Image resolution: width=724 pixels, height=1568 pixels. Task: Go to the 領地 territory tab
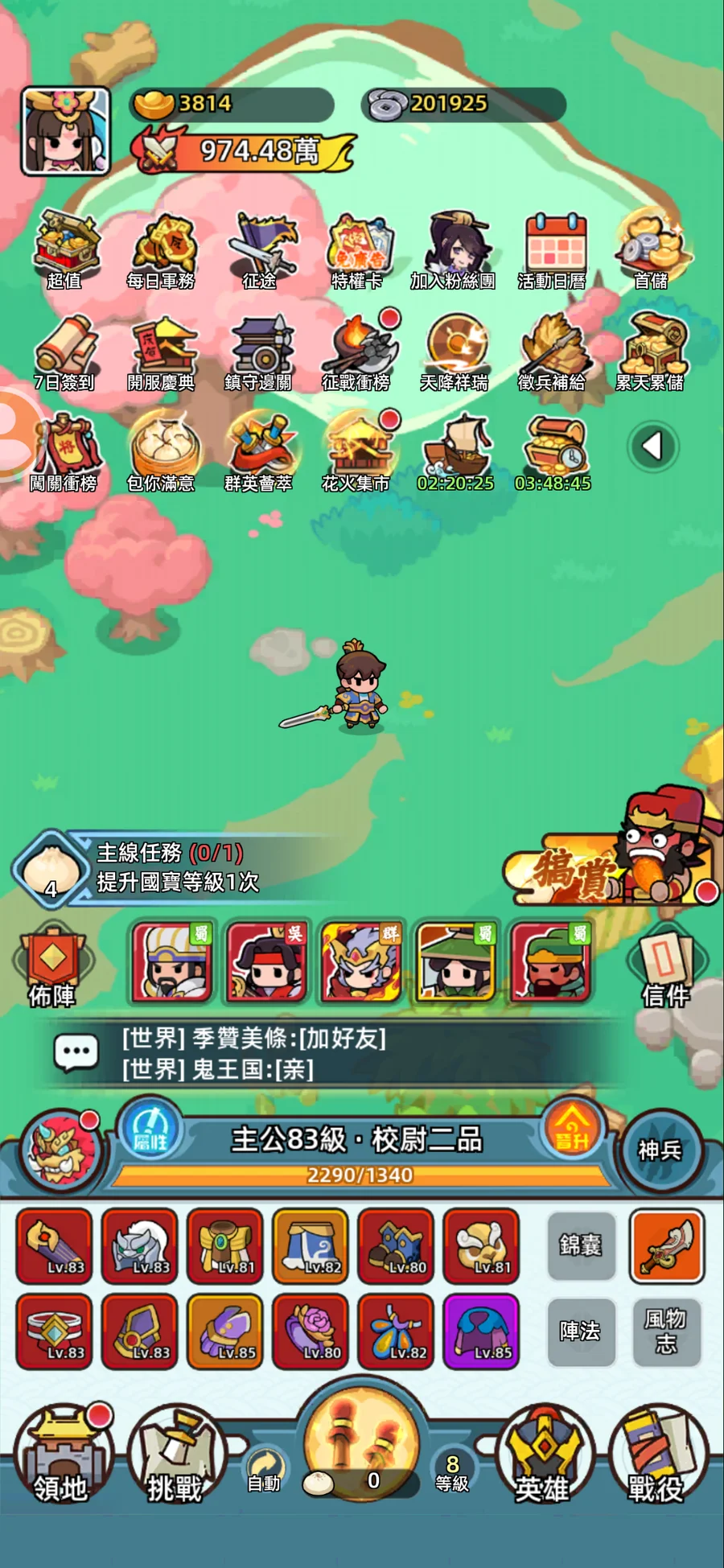[x=61, y=1456]
